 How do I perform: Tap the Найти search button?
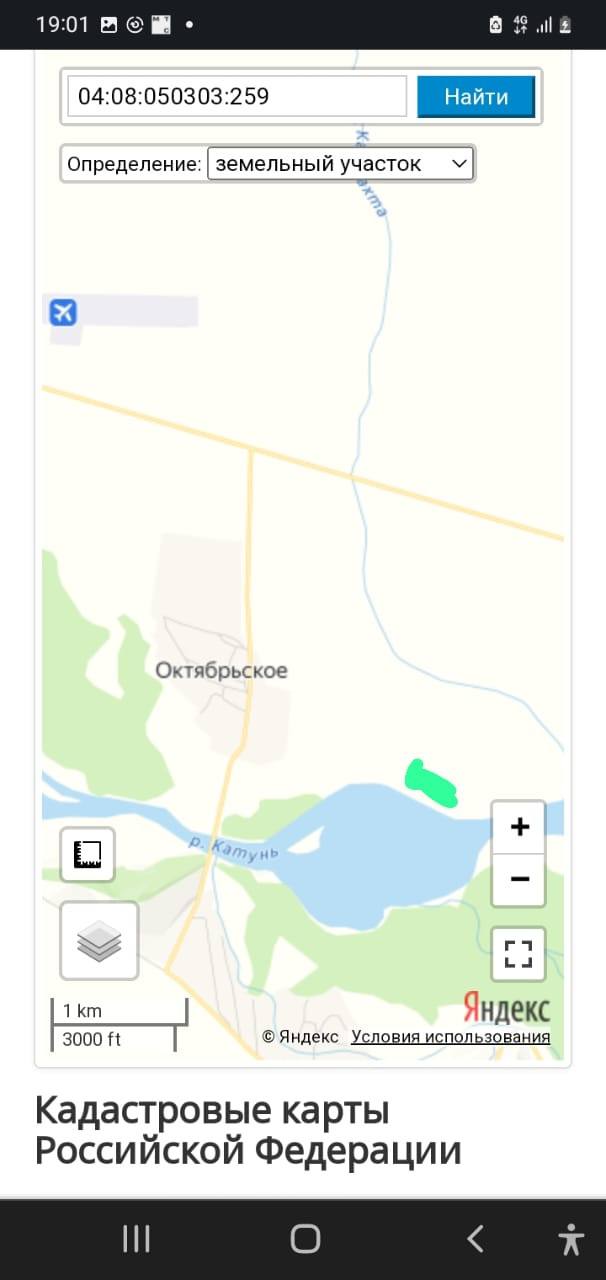click(476, 96)
